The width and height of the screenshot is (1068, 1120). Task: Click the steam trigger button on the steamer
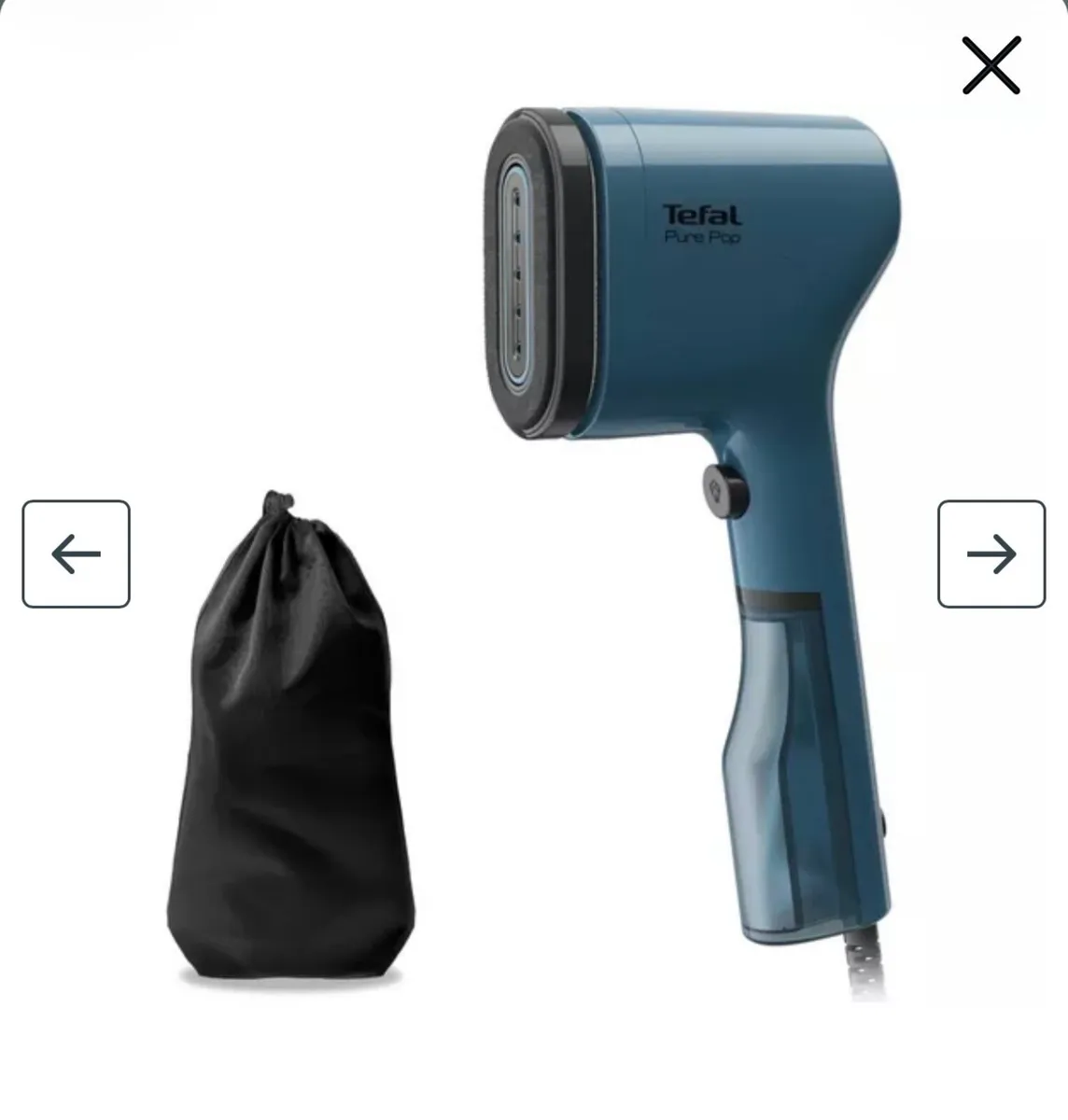point(724,490)
